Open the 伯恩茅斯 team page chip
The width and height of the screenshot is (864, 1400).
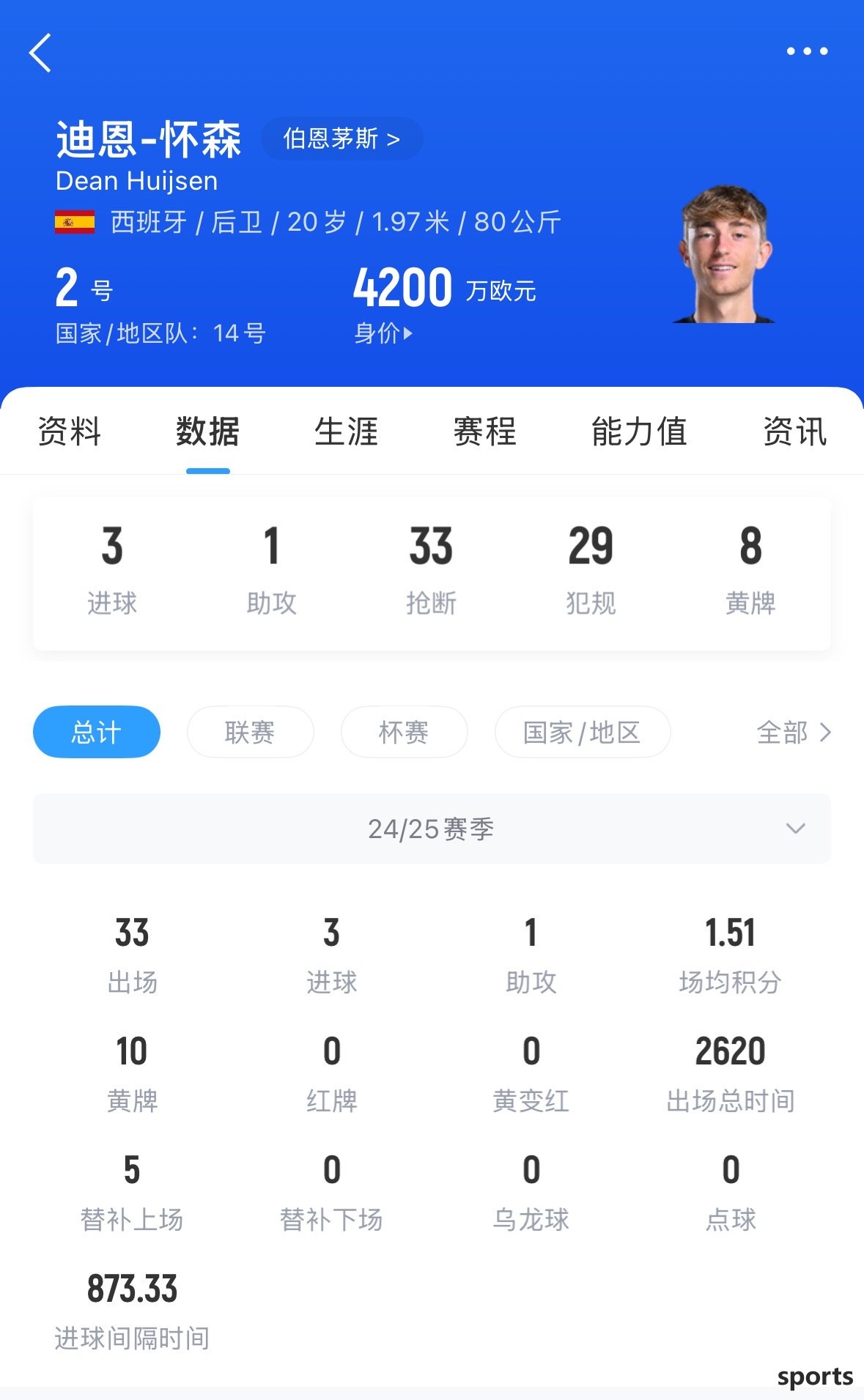pos(341,138)
